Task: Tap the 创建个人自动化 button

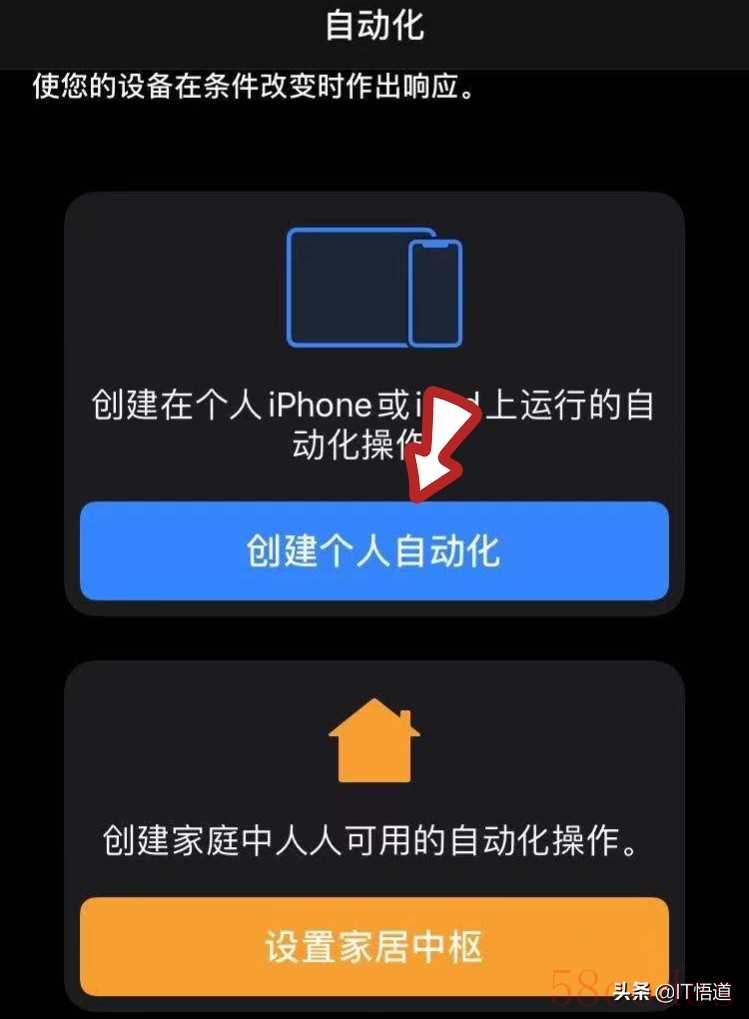Action: (x=374, y=551)
